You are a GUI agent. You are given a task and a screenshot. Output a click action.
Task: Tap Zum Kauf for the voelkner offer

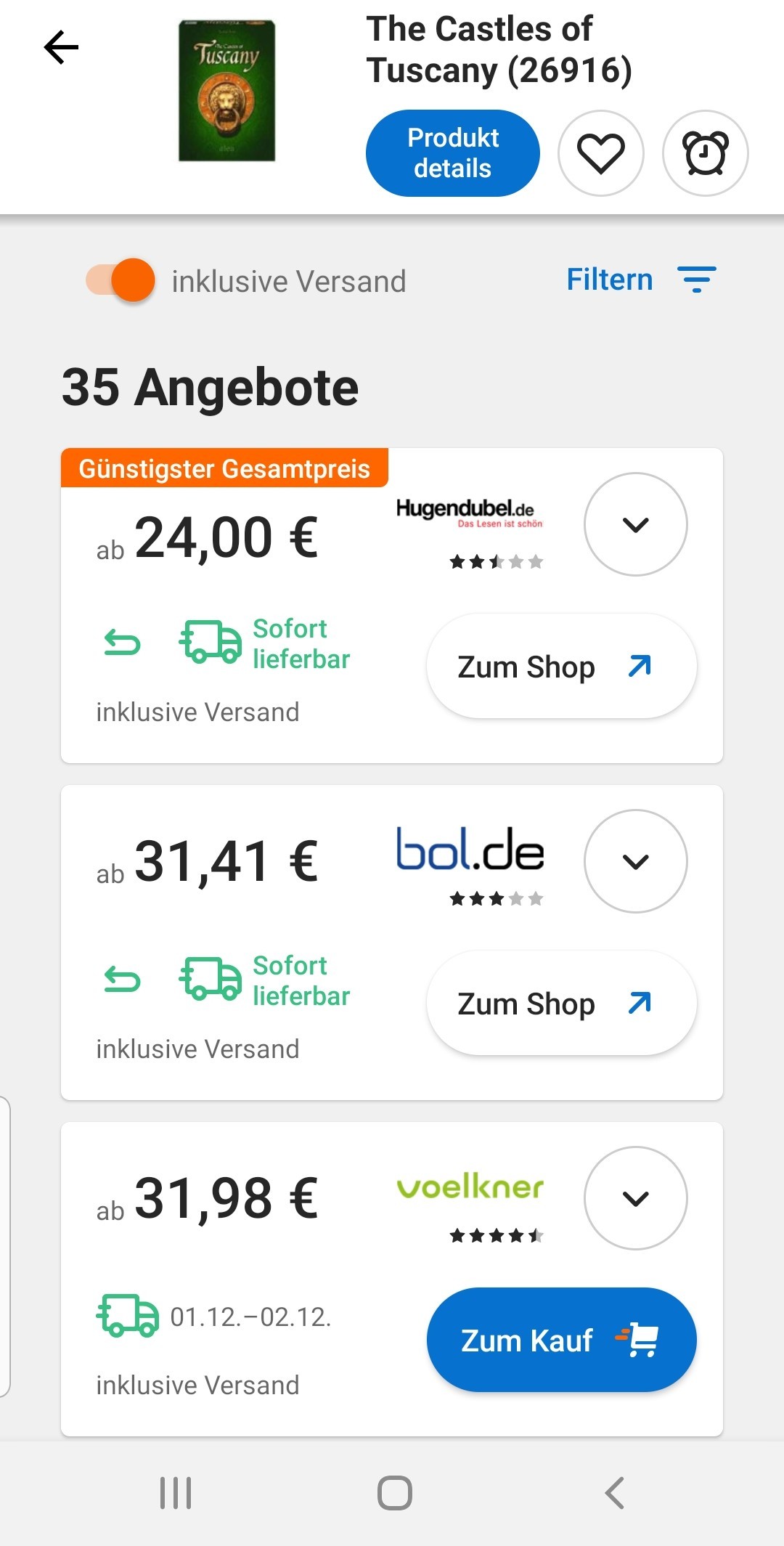[562, 1340]
